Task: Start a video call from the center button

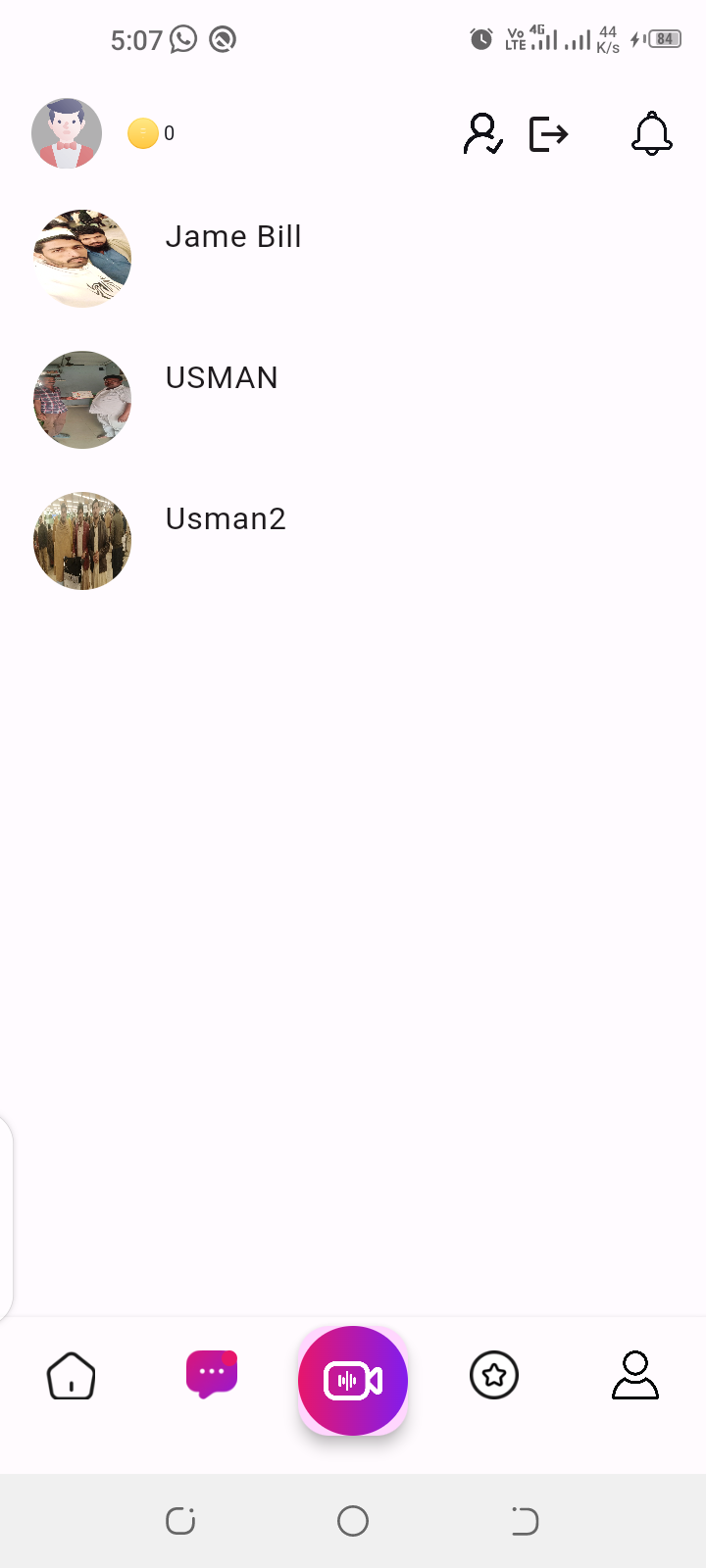Action: 353,1381
